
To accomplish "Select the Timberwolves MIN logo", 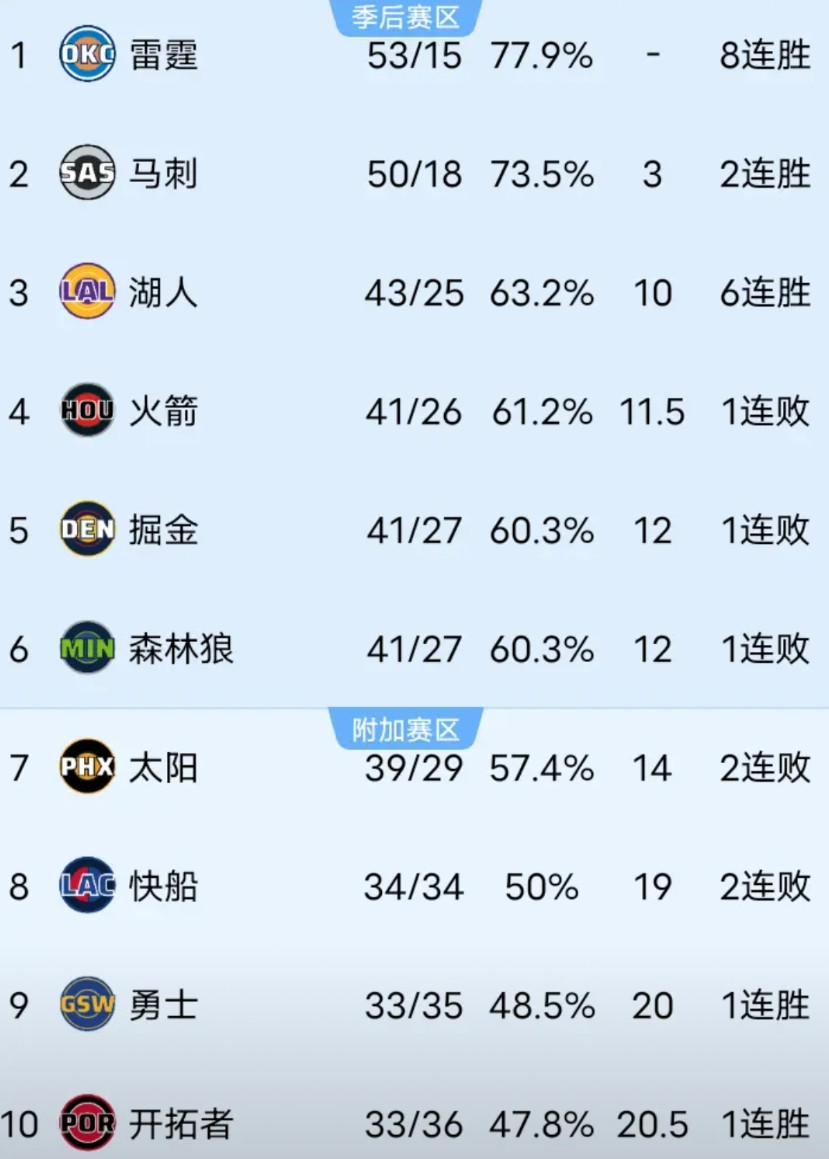I will click(86, 649).
